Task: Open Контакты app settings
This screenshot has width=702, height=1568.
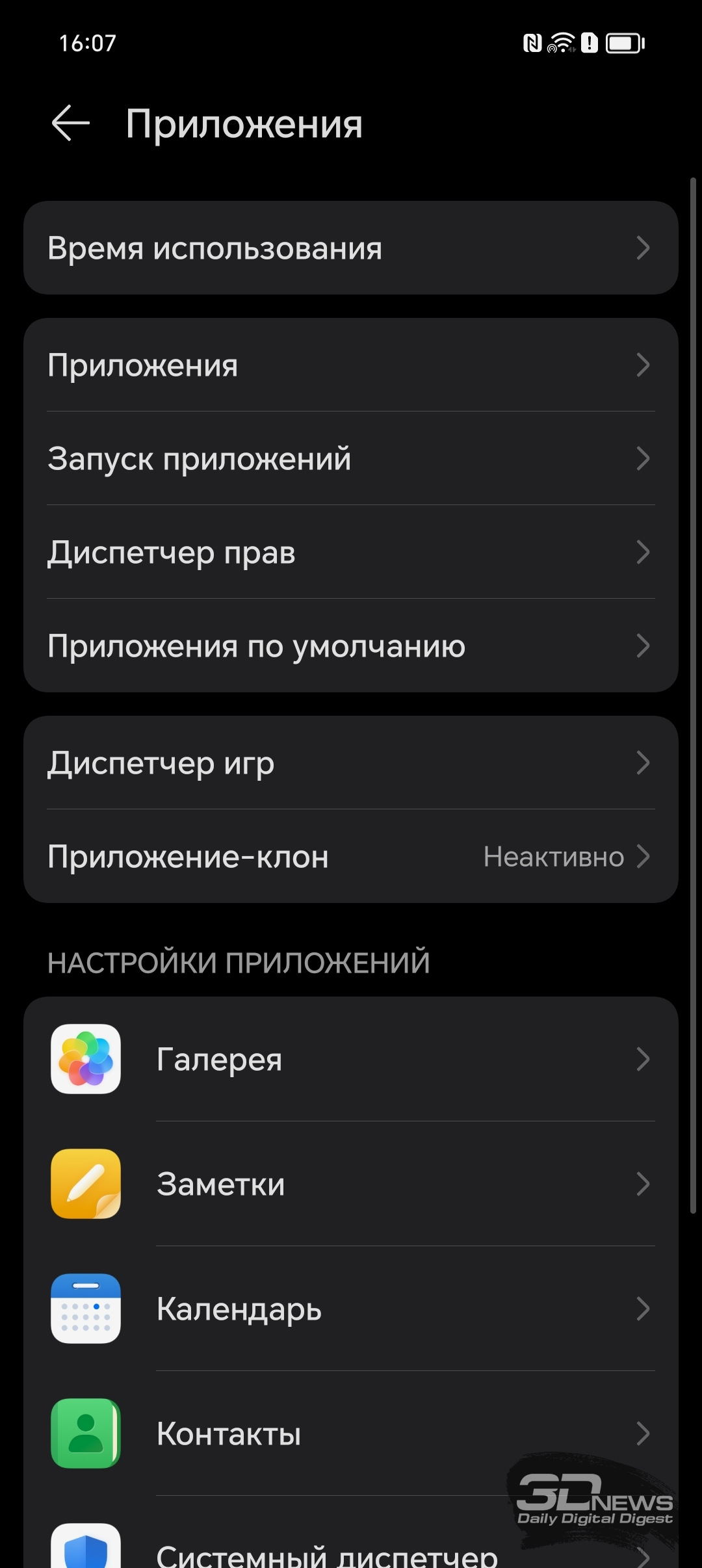Action: click(x=351, y=1433)
